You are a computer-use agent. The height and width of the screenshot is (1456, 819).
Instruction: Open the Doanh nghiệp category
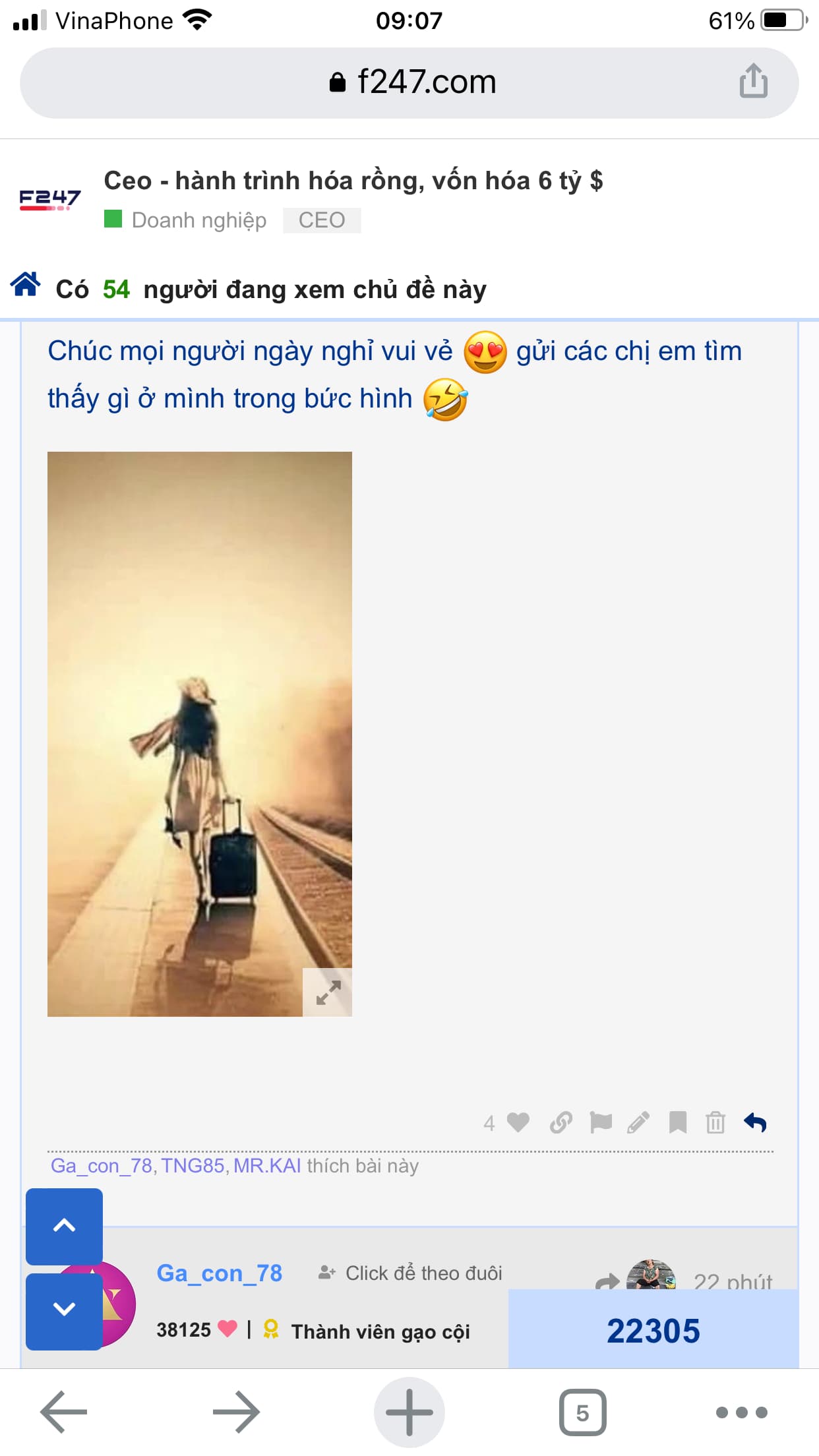pyautogui.click(x=198, y=220)
